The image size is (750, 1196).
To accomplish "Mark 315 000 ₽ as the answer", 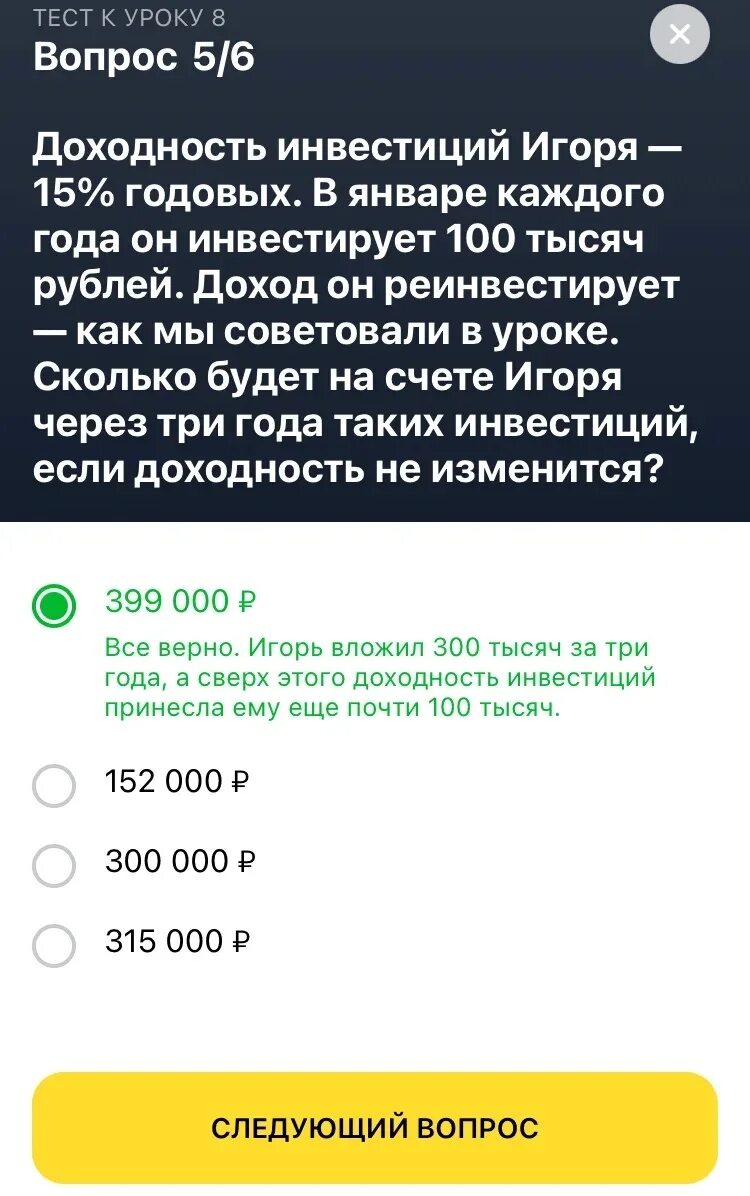I will (54, 946).
